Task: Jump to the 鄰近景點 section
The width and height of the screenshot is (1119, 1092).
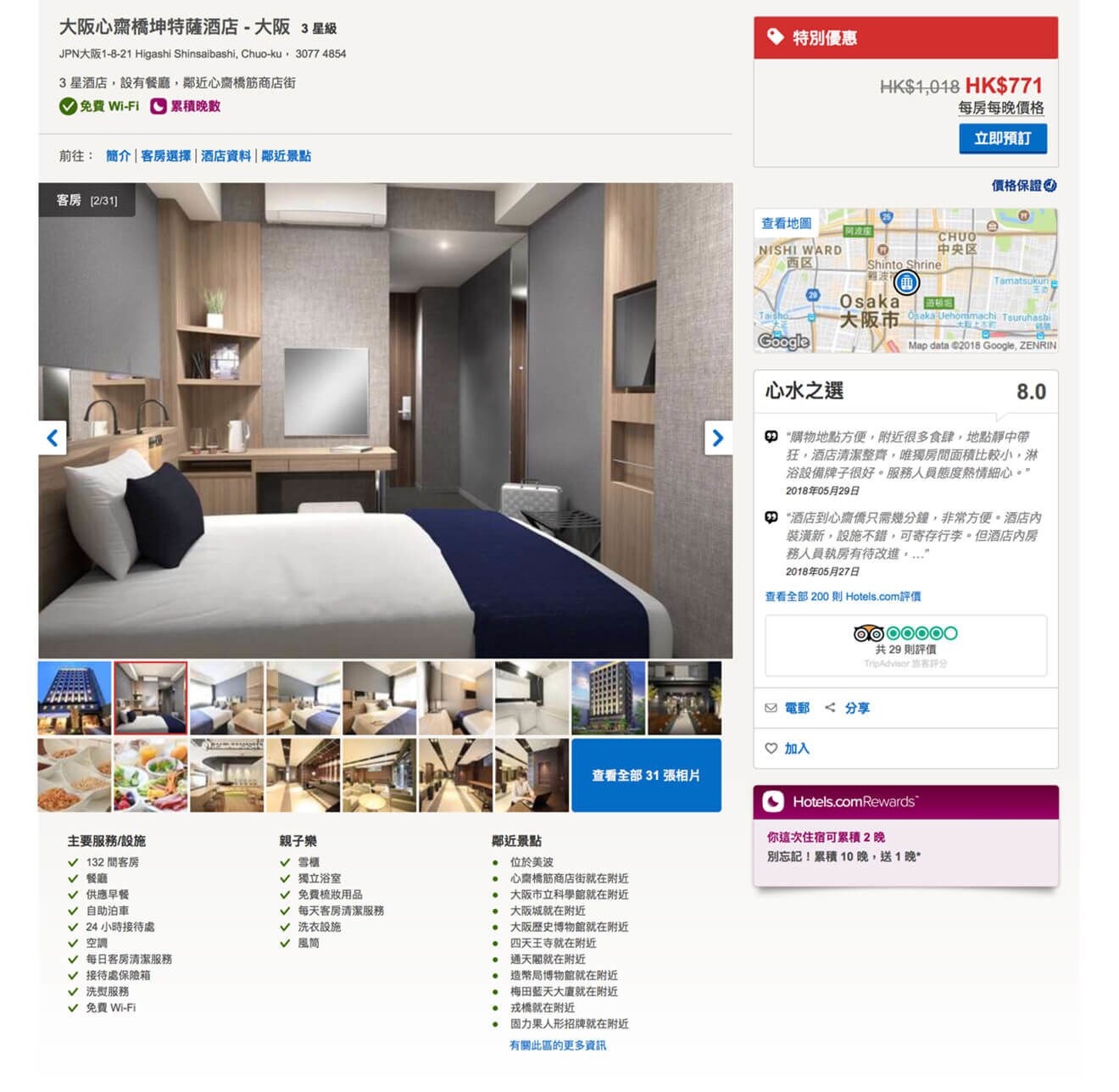Action: pyautogui.click(x=286, y=156)
